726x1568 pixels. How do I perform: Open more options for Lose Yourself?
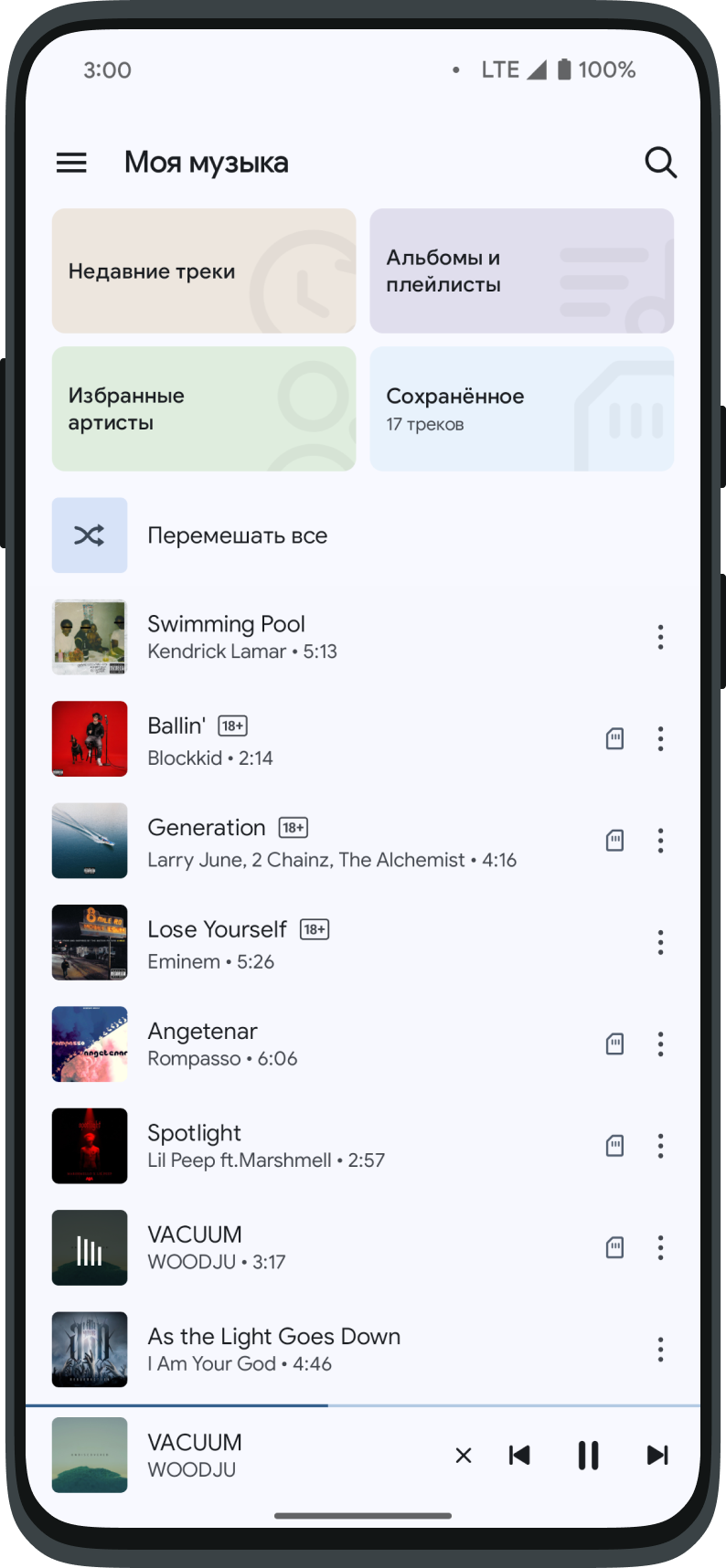pyautogui.click(x=660, y=942)
